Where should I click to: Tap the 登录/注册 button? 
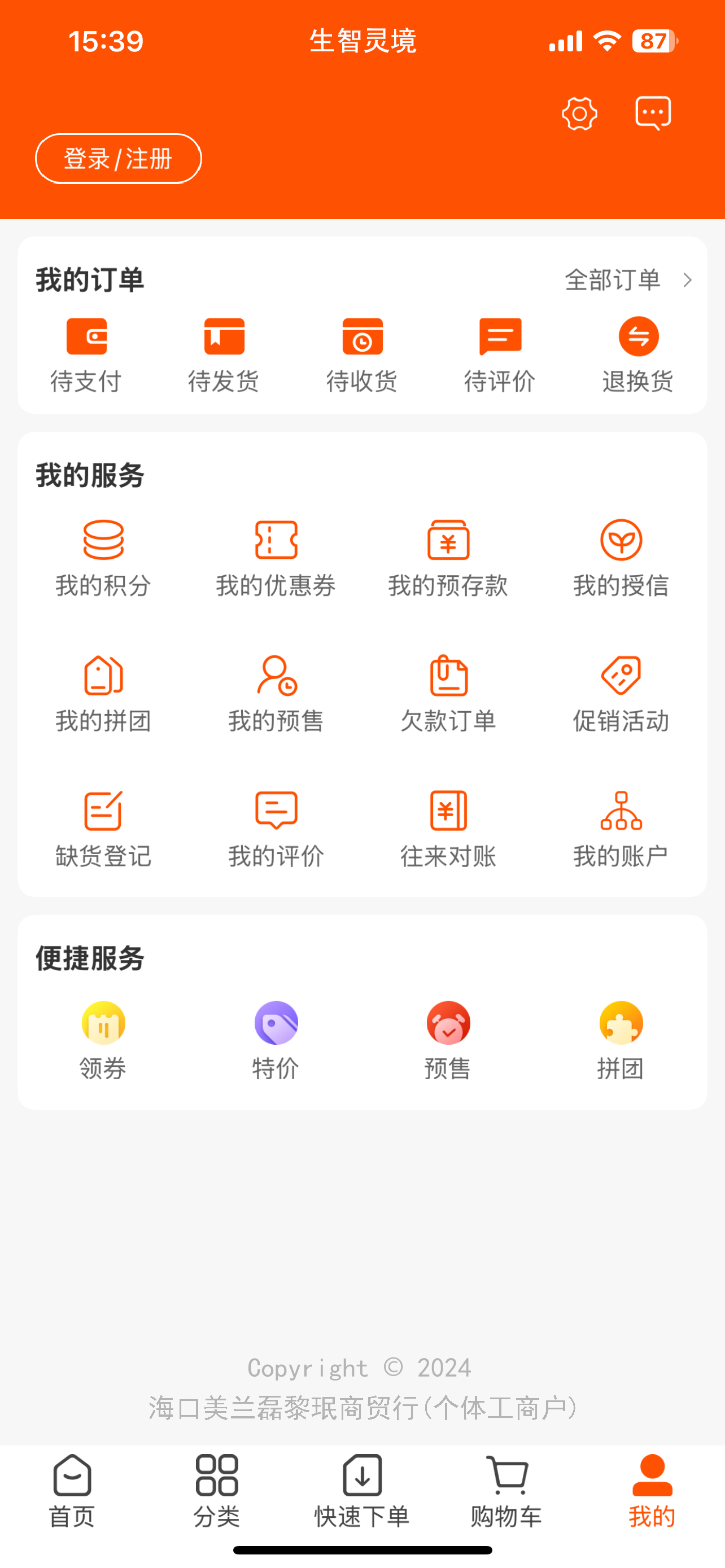pyautogui.click(x=118, y=159)
